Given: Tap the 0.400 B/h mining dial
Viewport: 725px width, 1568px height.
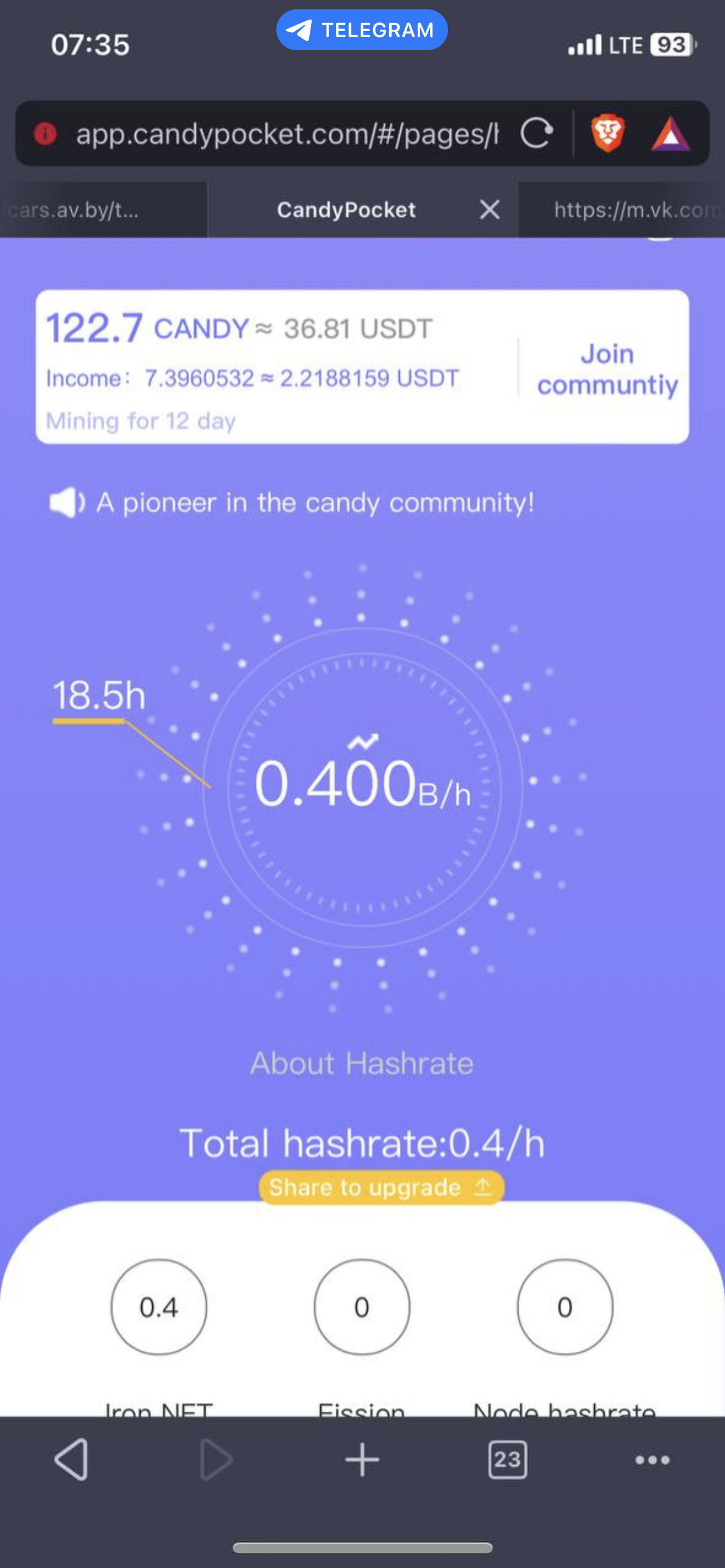Looking at the screenshot, I should click(363, 786).
